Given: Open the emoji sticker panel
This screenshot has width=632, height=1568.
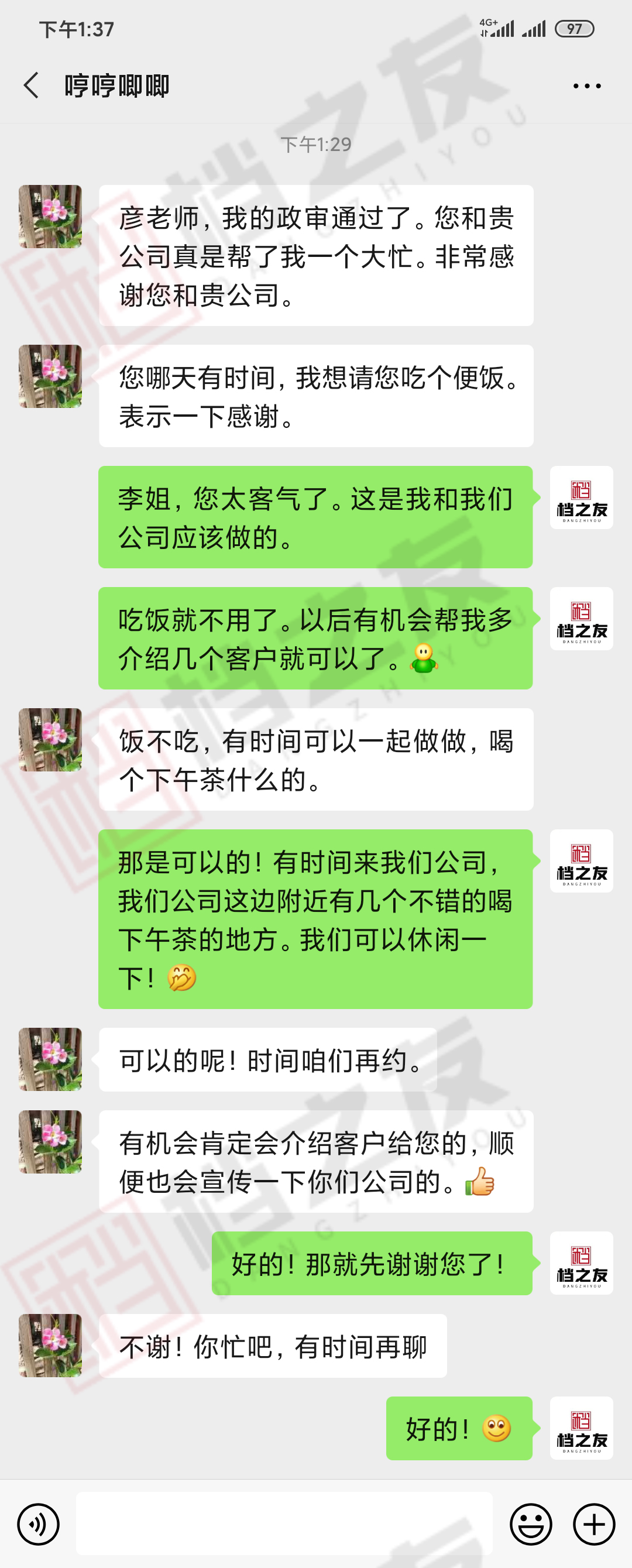Looking at the screenshot, I should pyautogui.click(x=531, y=1524).
